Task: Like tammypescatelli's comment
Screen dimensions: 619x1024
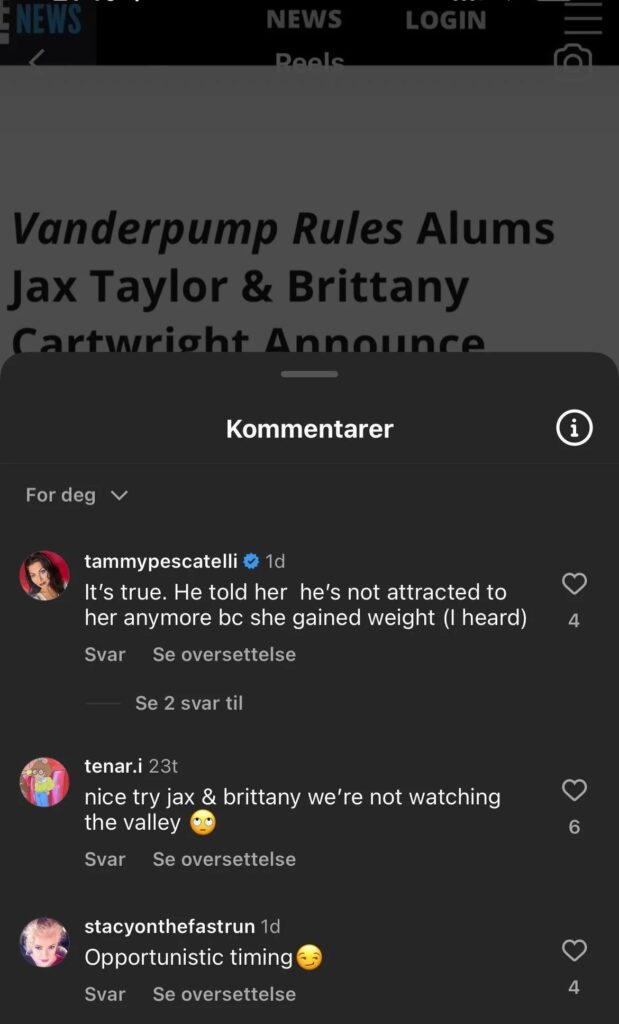Action: [574, 584]
